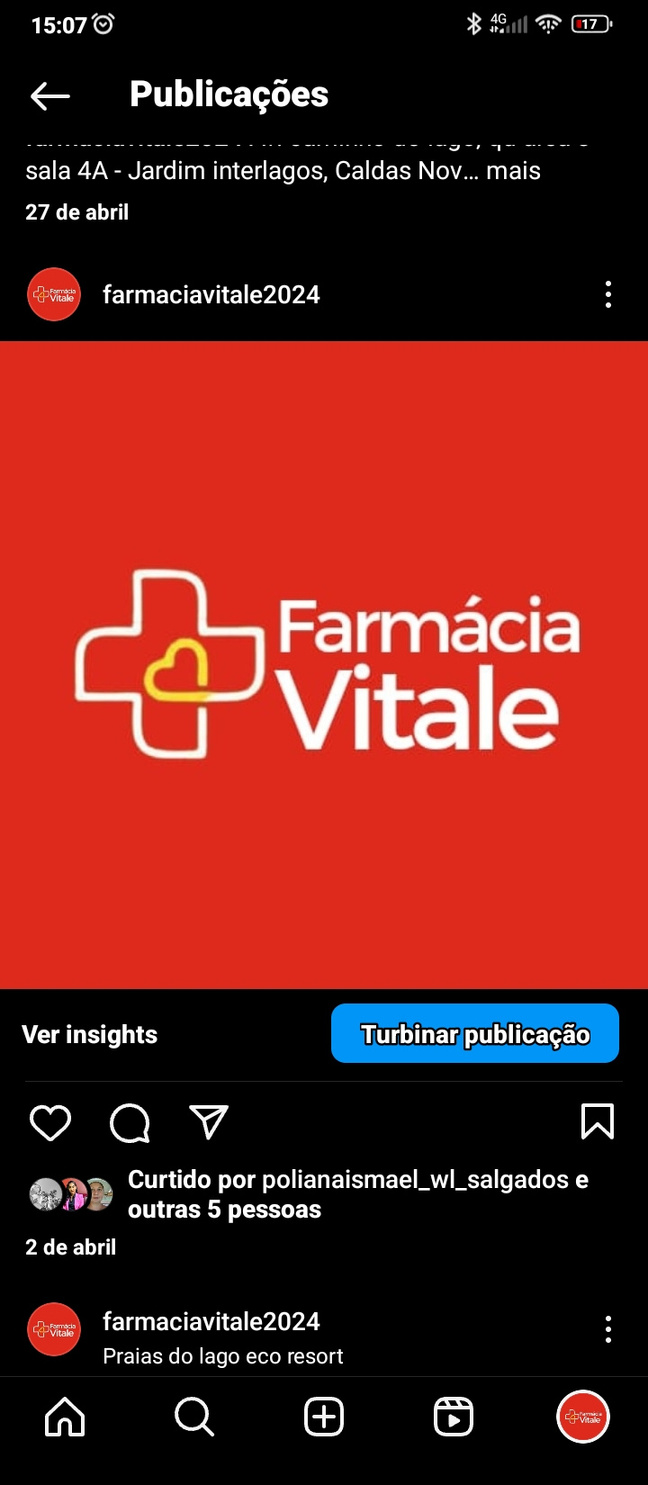
Task: Tap Turbinar publicação button
Action: (475, 1034)
